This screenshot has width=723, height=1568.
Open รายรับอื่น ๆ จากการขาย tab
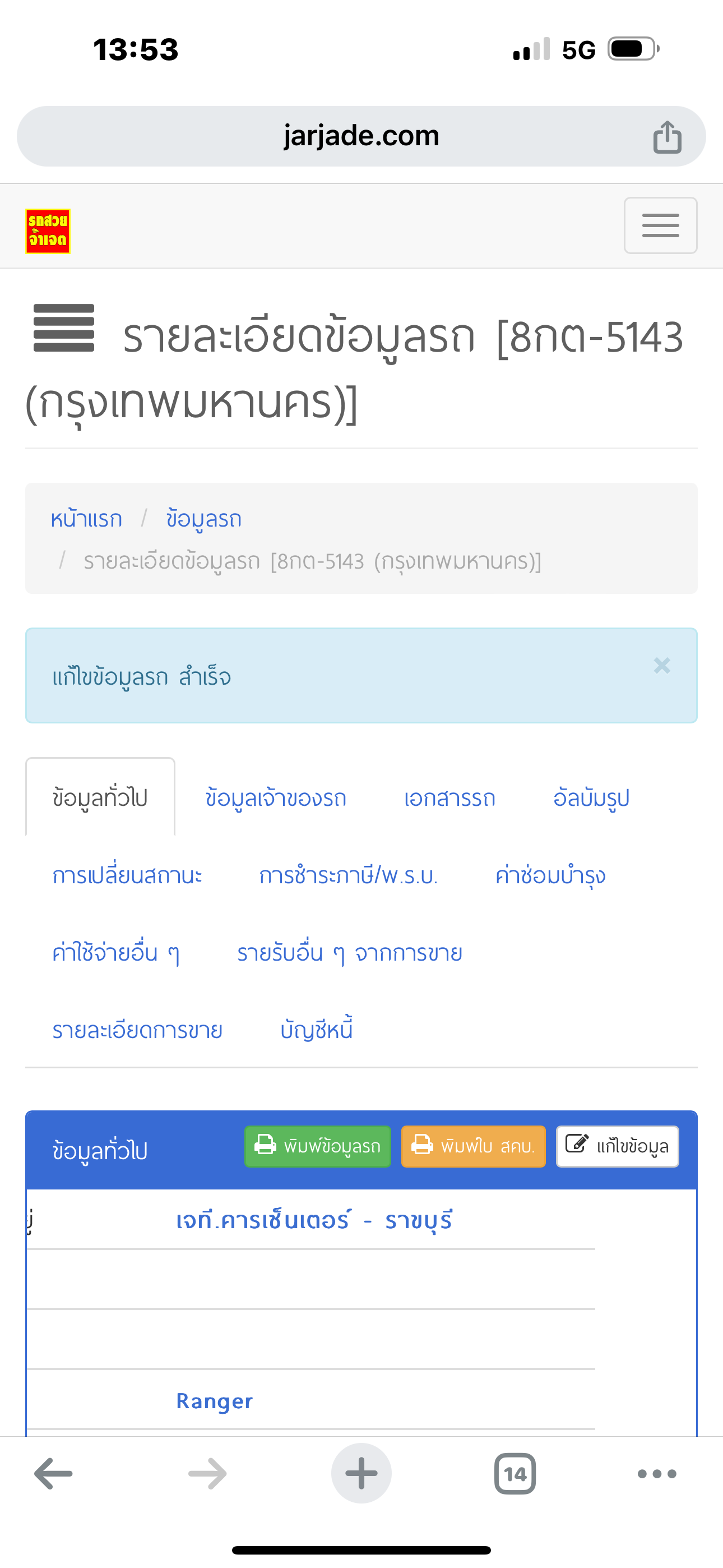point(349,953)
